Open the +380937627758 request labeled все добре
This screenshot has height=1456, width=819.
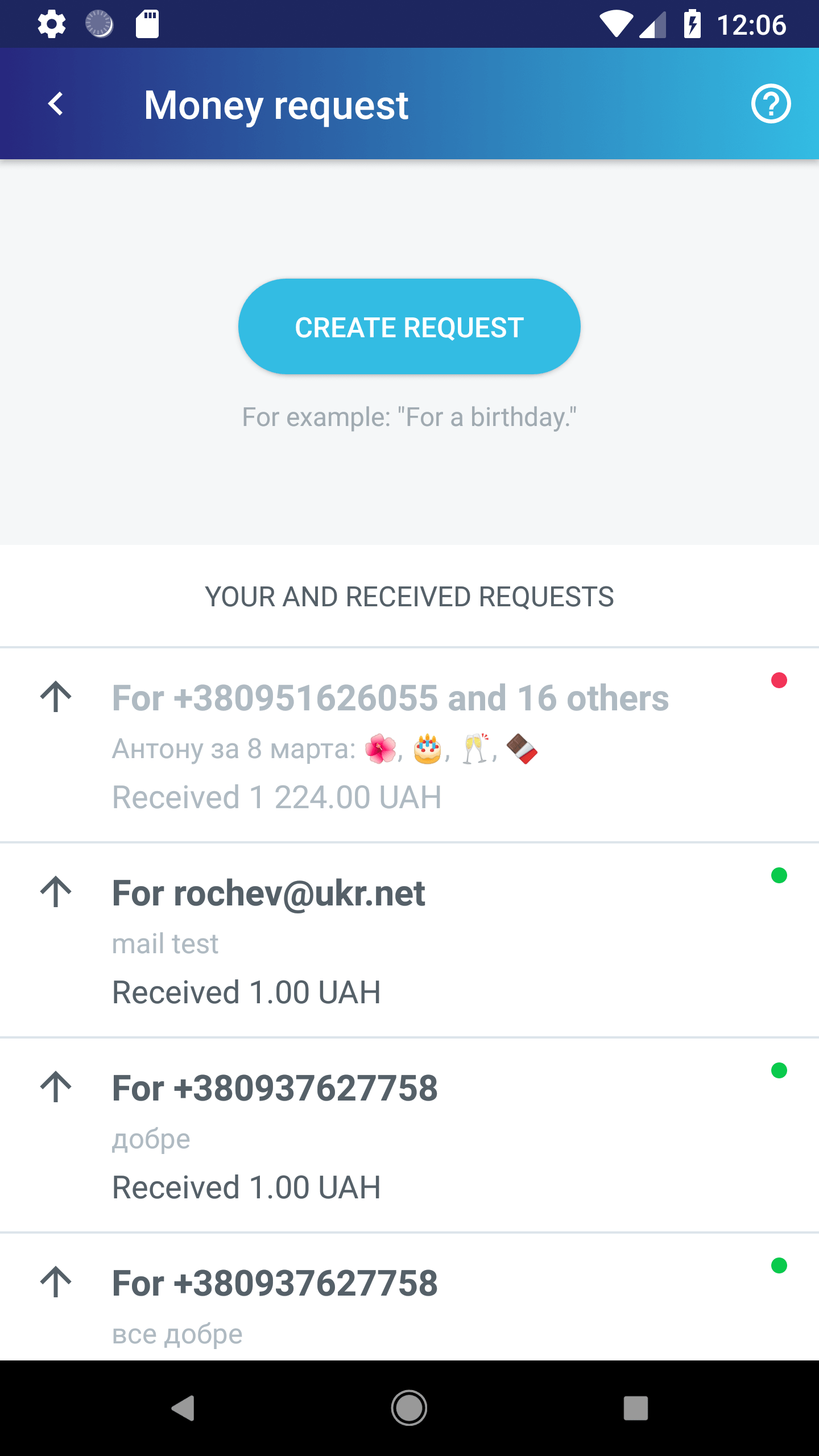click(x=409, y=1297)
